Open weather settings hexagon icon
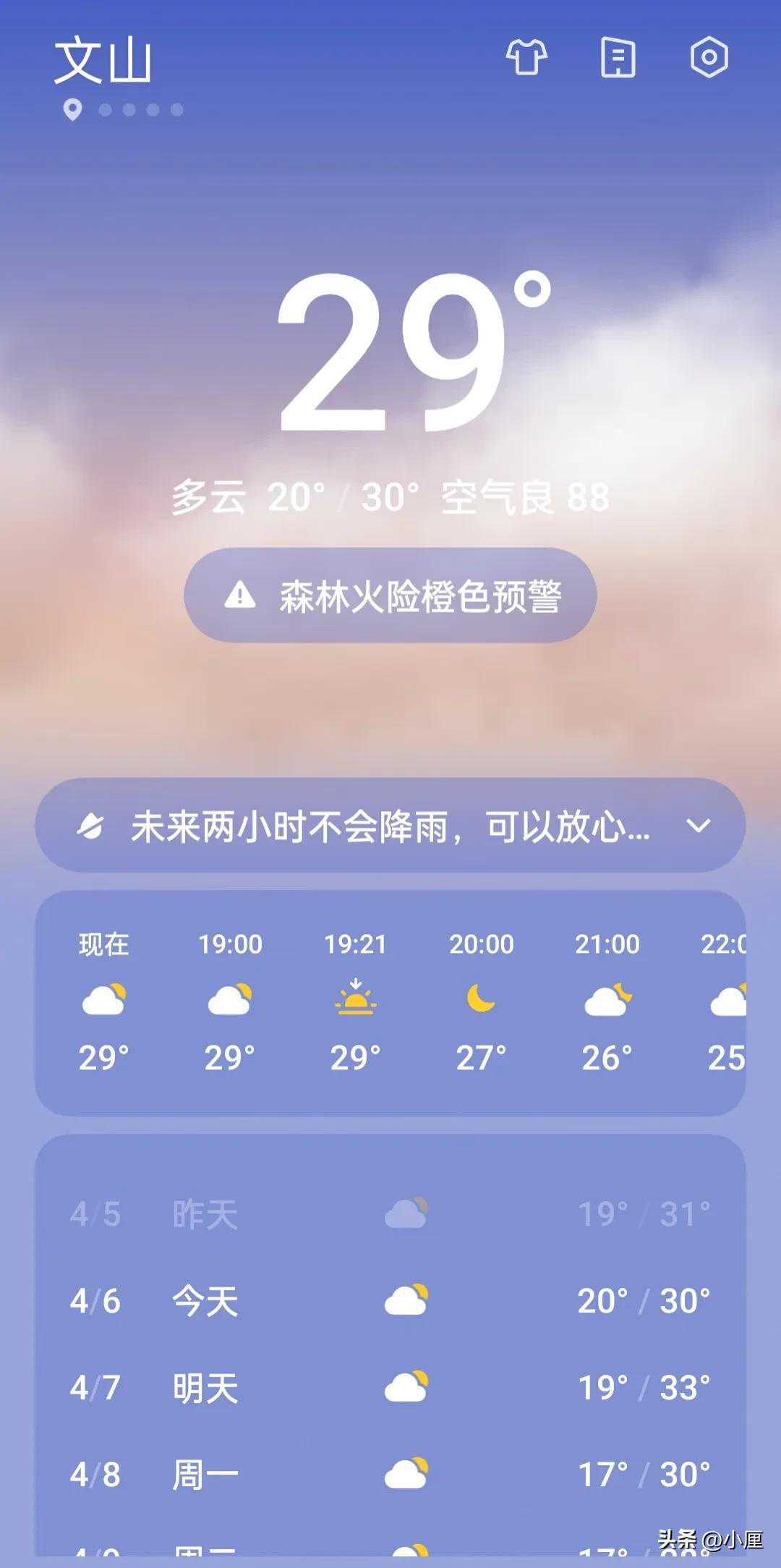 click(x=709, y=57)
